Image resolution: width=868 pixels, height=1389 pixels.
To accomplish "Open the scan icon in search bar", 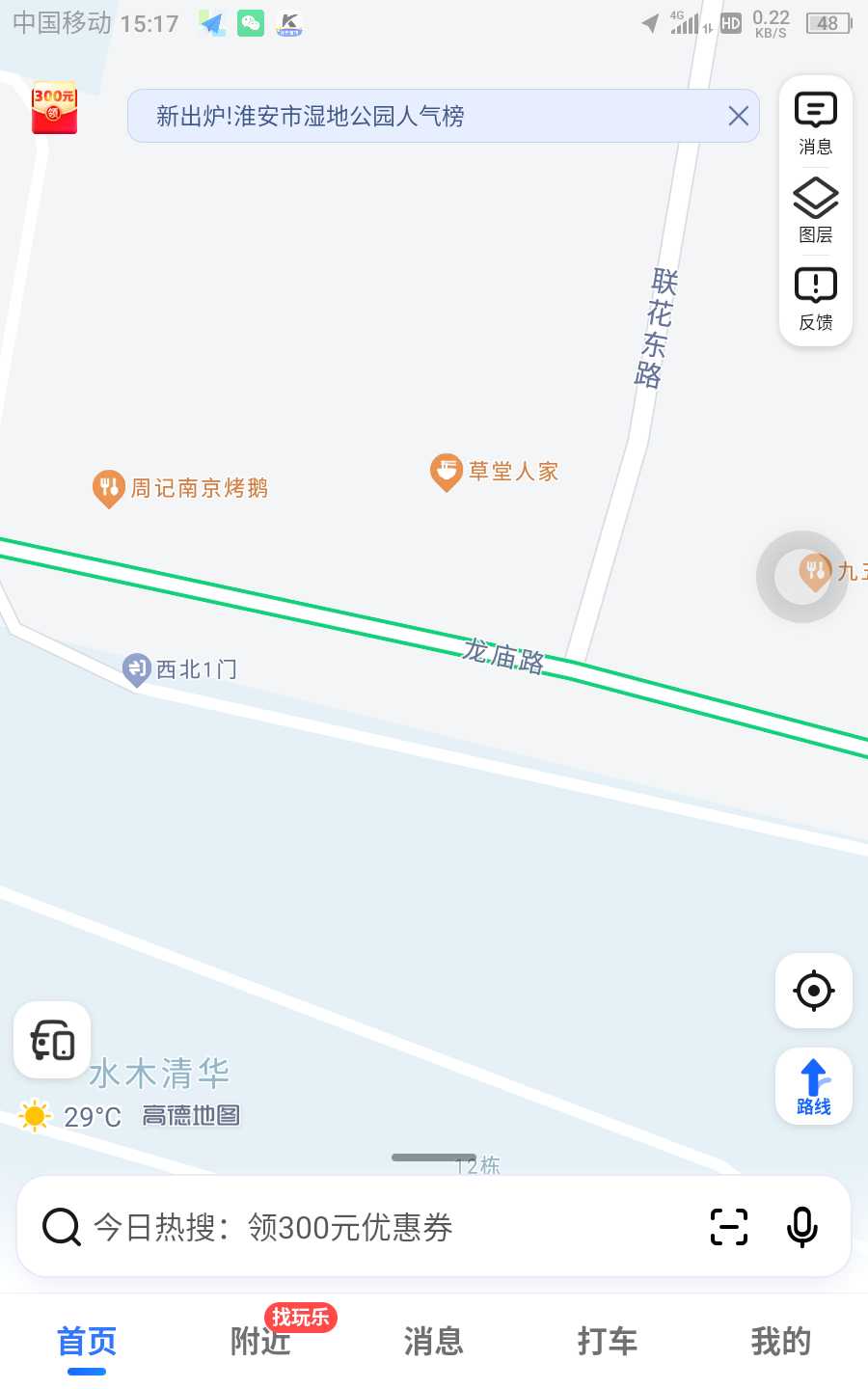I will coord(729,1227).
